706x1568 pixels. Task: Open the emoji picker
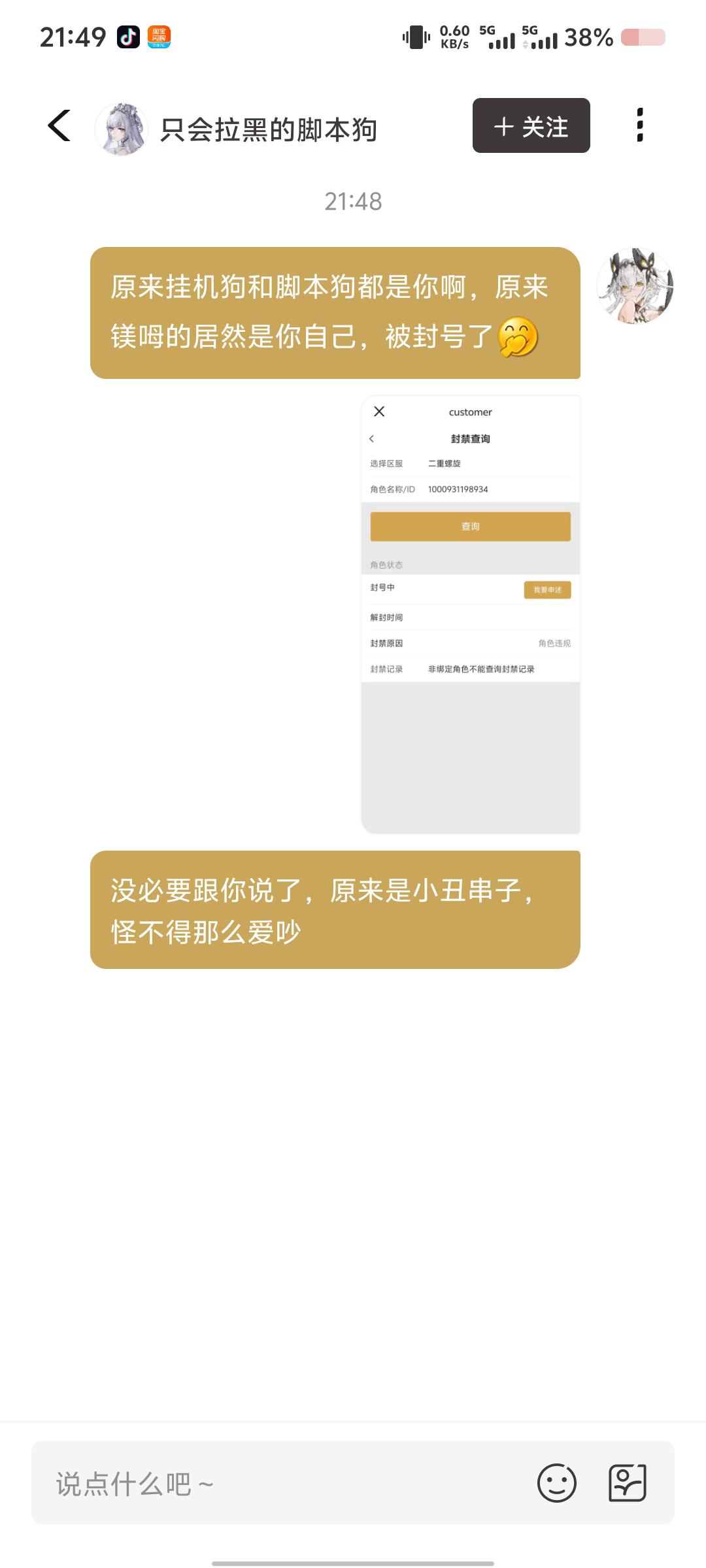556,1482
